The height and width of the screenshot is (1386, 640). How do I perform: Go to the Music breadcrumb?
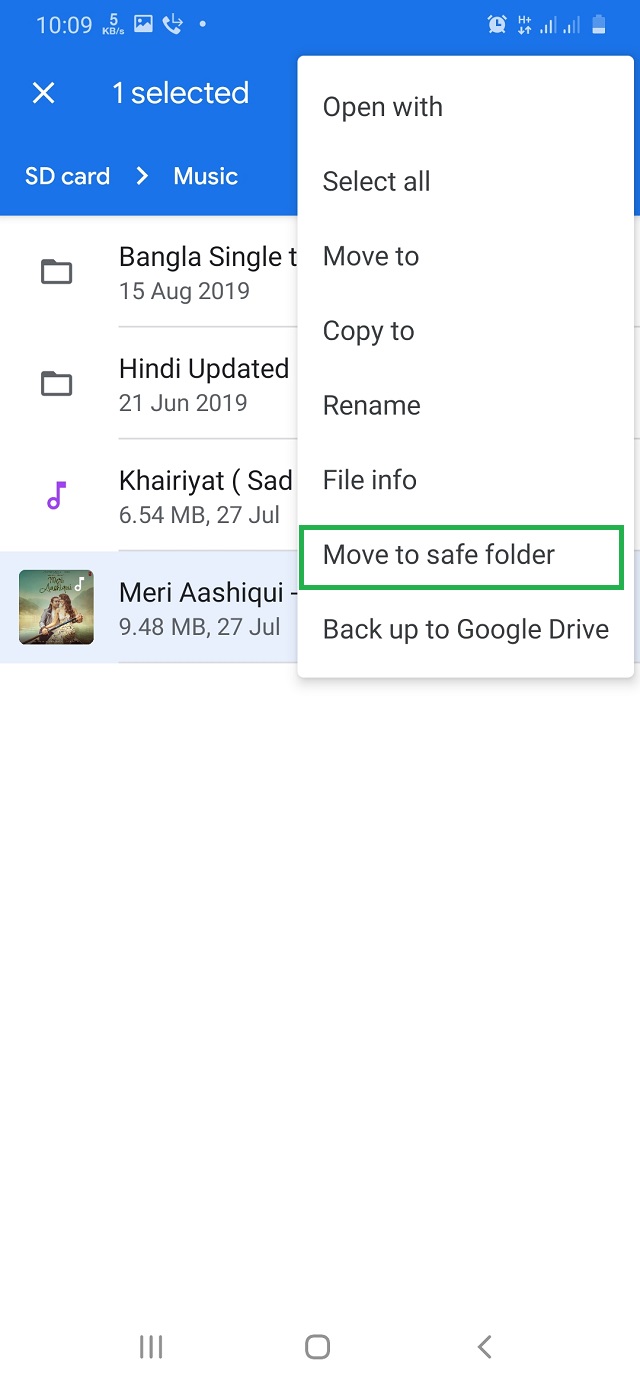coord(205,177)
